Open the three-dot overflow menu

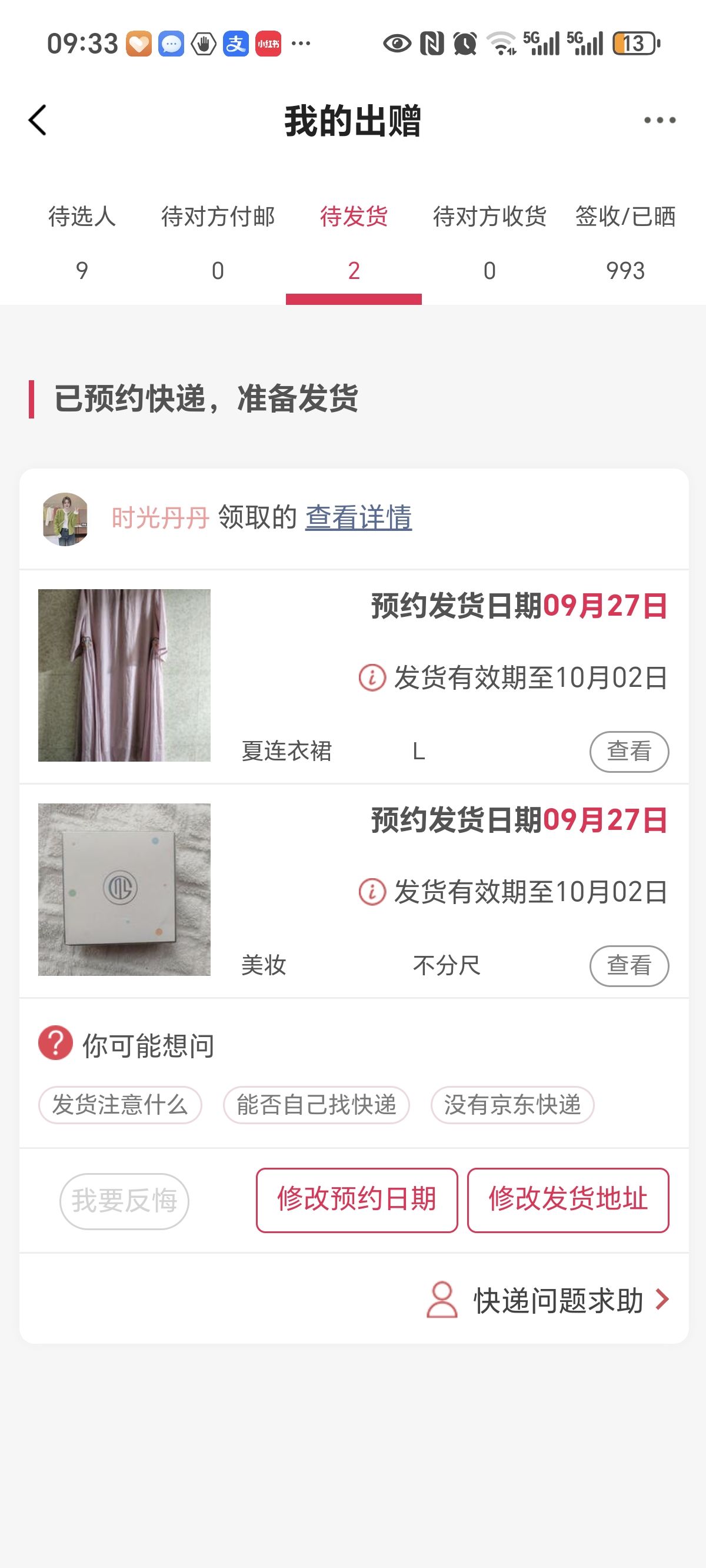[660, 120]
